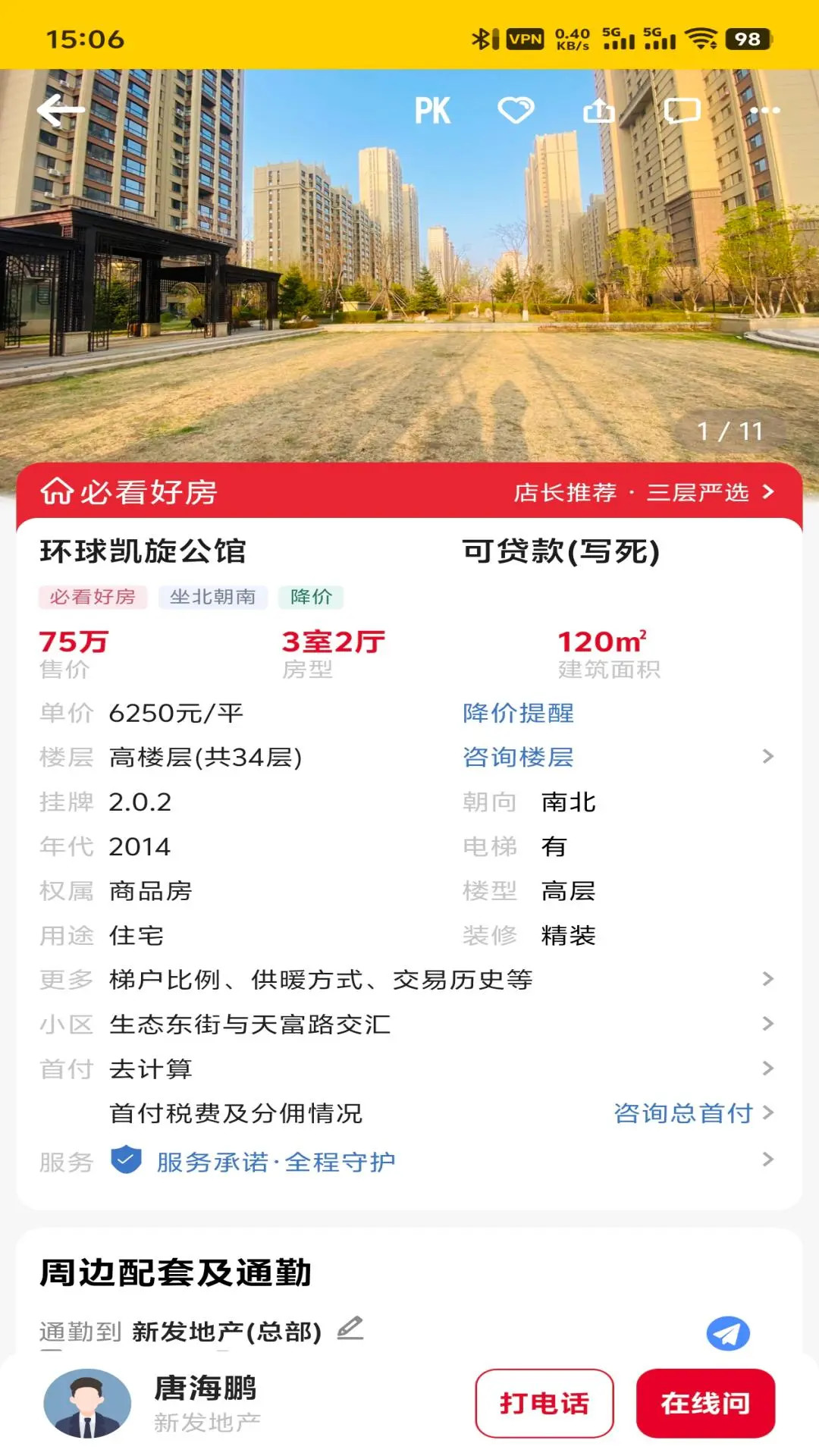Tap the 降价提醒 price drop alert link
819x1456 pixels.
tap(518, 713)
